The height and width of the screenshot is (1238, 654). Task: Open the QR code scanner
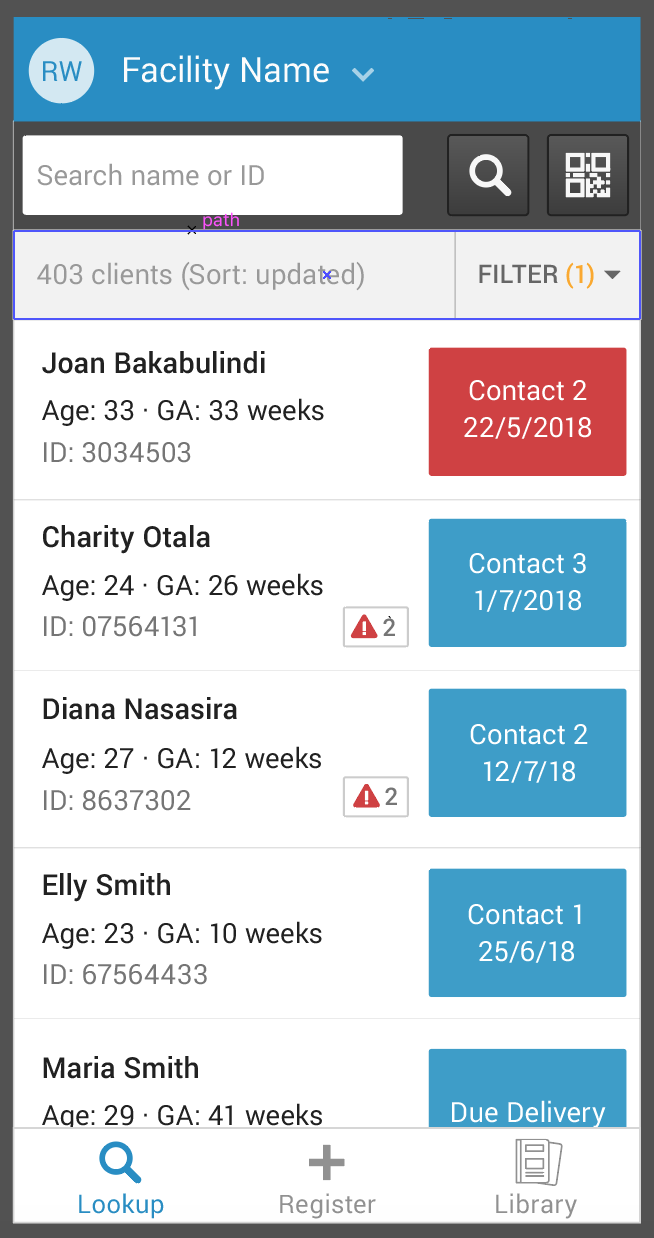click(588, 175)
